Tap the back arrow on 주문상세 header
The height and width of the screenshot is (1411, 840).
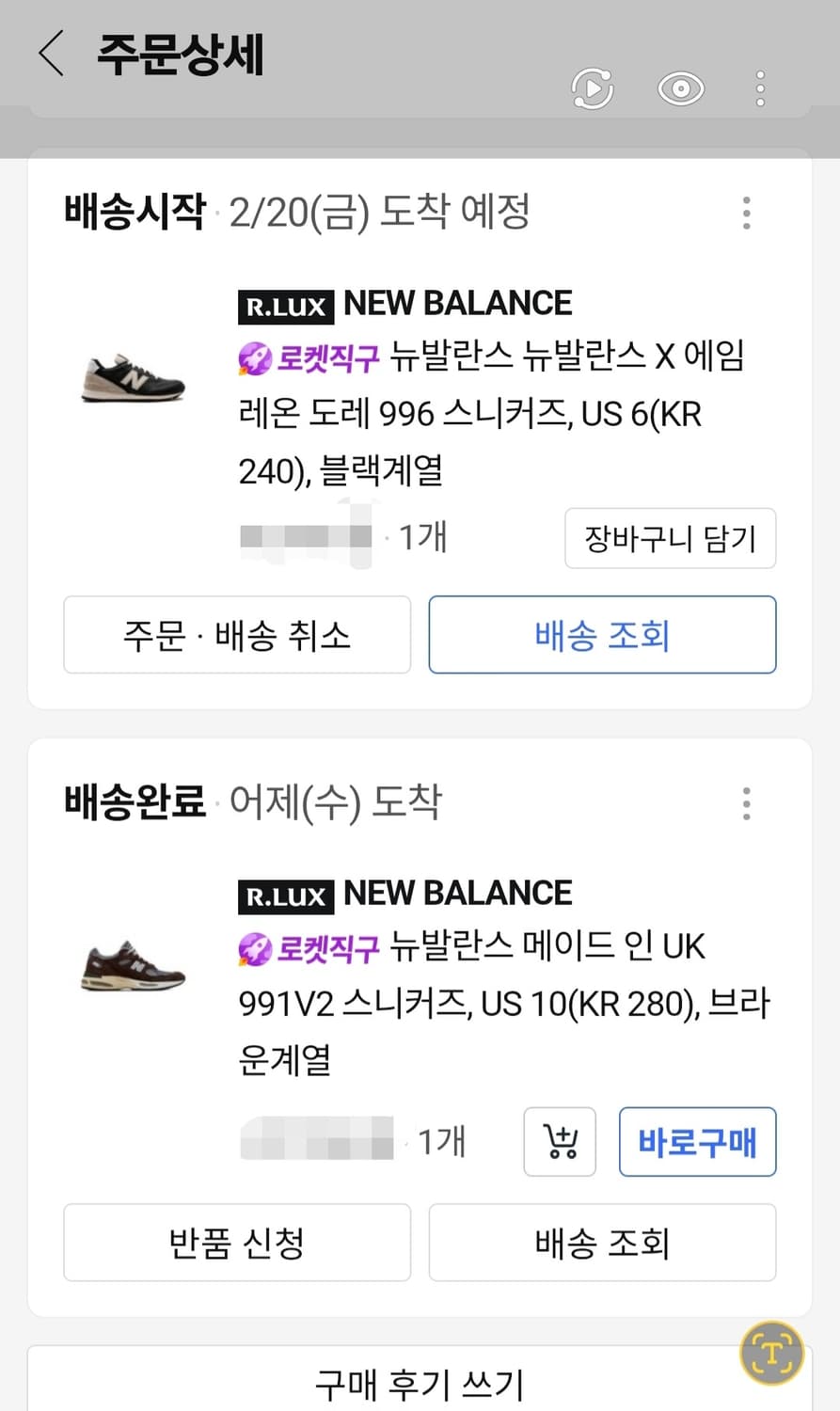pos(51,55)
